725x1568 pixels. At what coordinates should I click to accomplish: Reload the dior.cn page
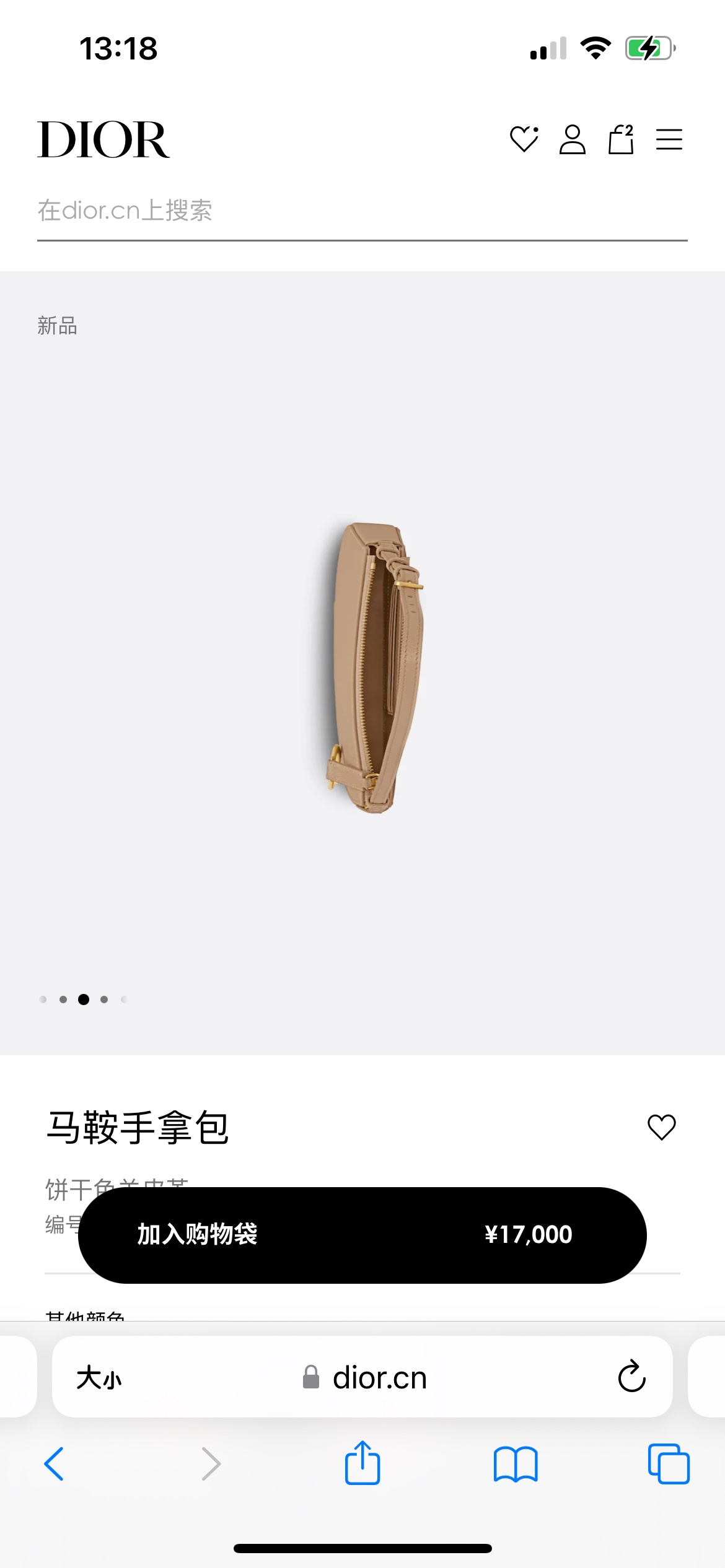(631, 1377)
